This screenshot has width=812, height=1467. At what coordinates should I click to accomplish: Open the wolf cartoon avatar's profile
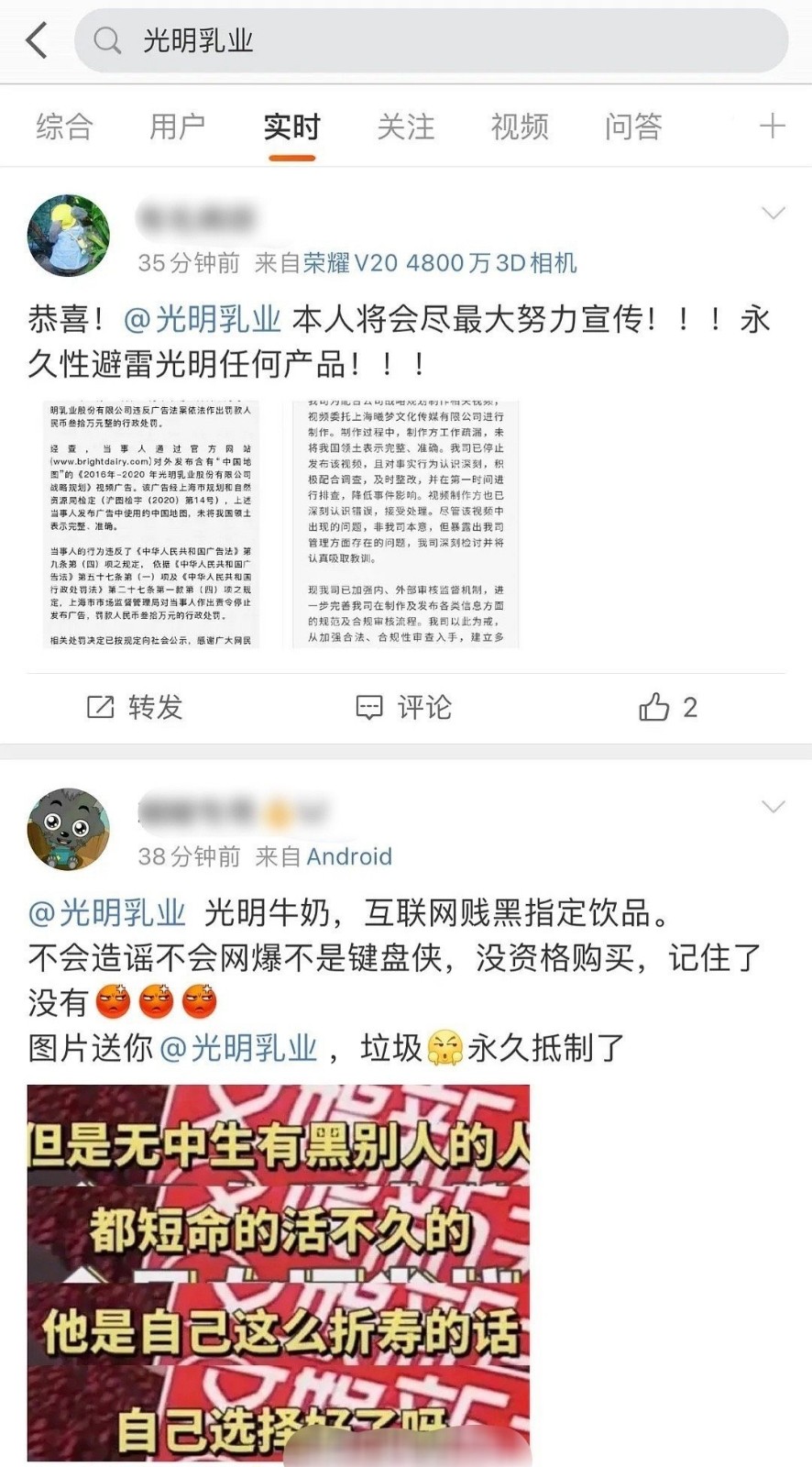pos(69,829)
